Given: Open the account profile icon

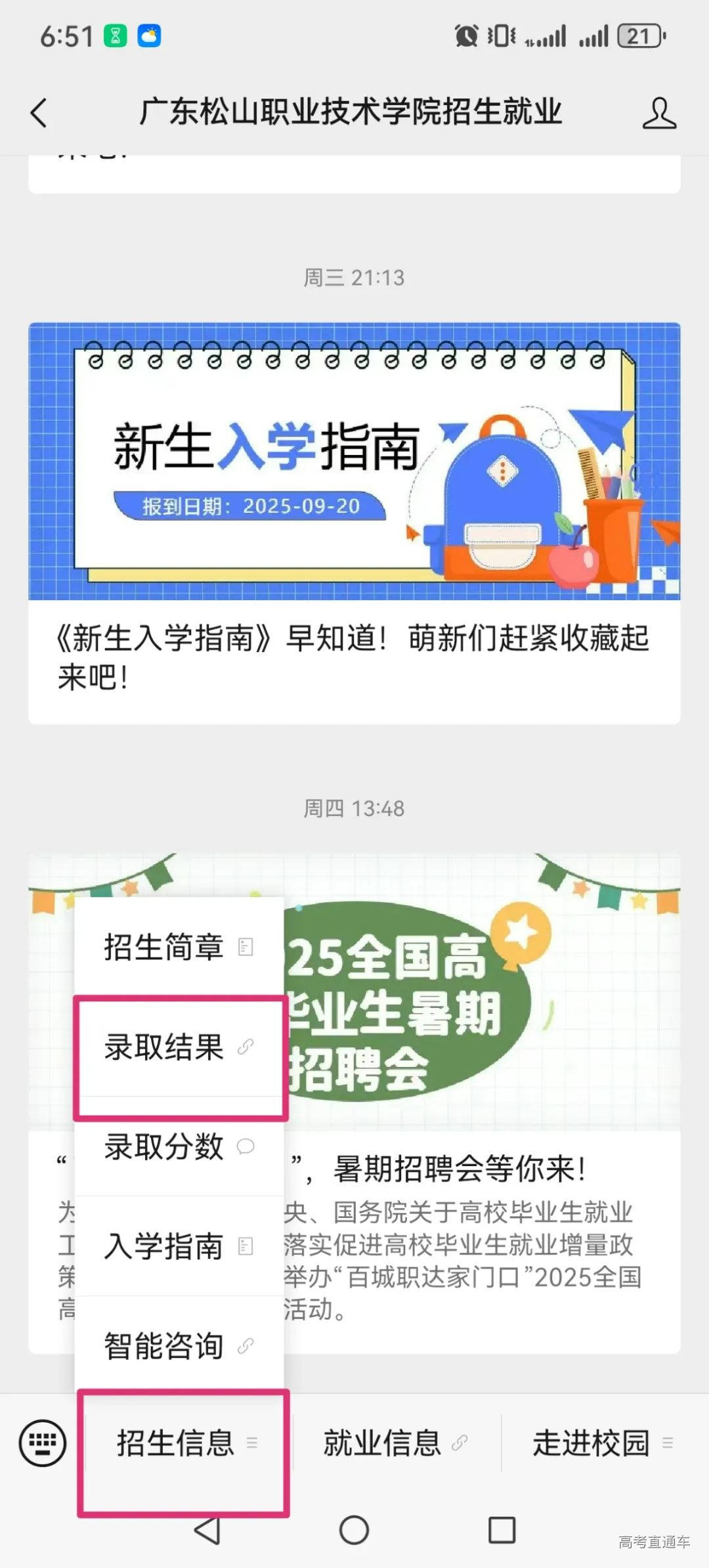Looking at the screenshot, I should (658, 113).
